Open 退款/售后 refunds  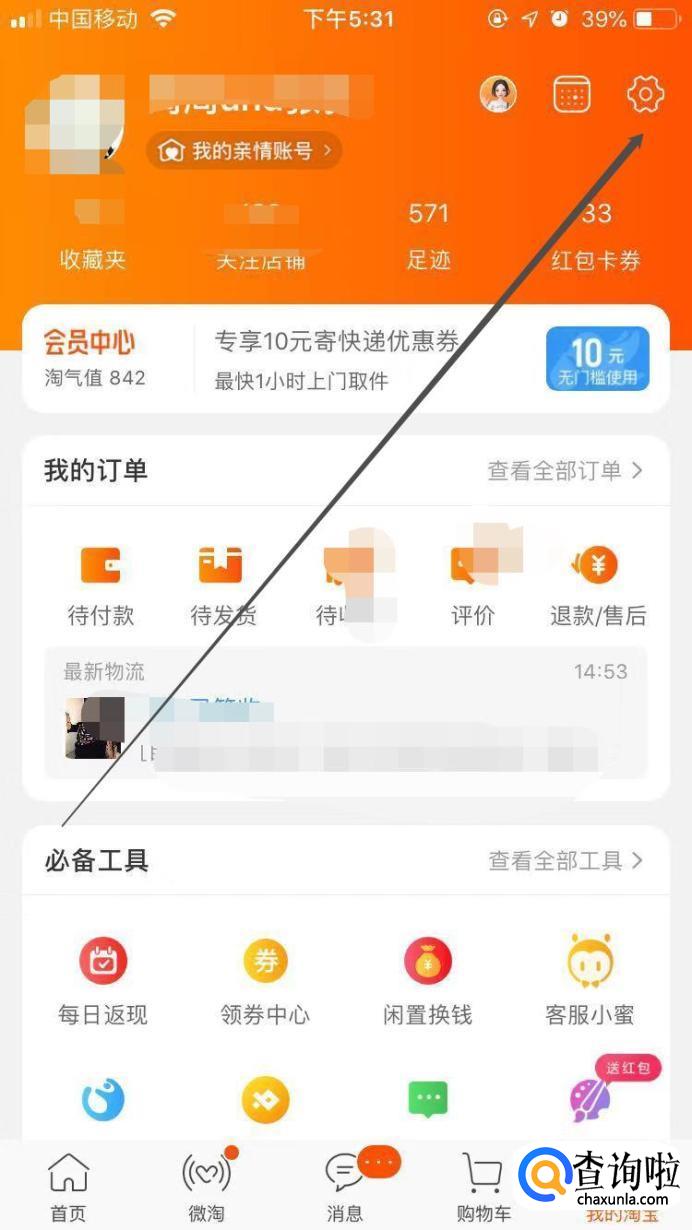(597, 586)
